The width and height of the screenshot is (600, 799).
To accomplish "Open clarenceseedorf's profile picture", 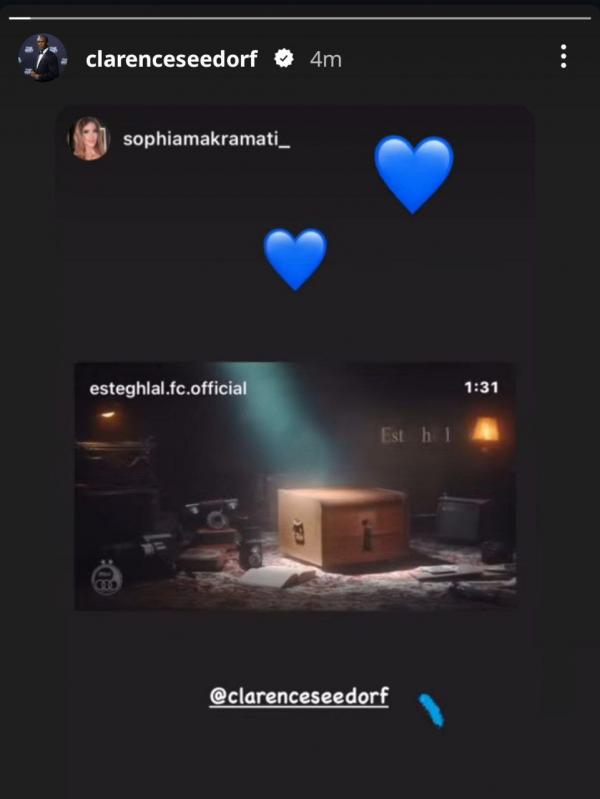I will pos(42,58).
